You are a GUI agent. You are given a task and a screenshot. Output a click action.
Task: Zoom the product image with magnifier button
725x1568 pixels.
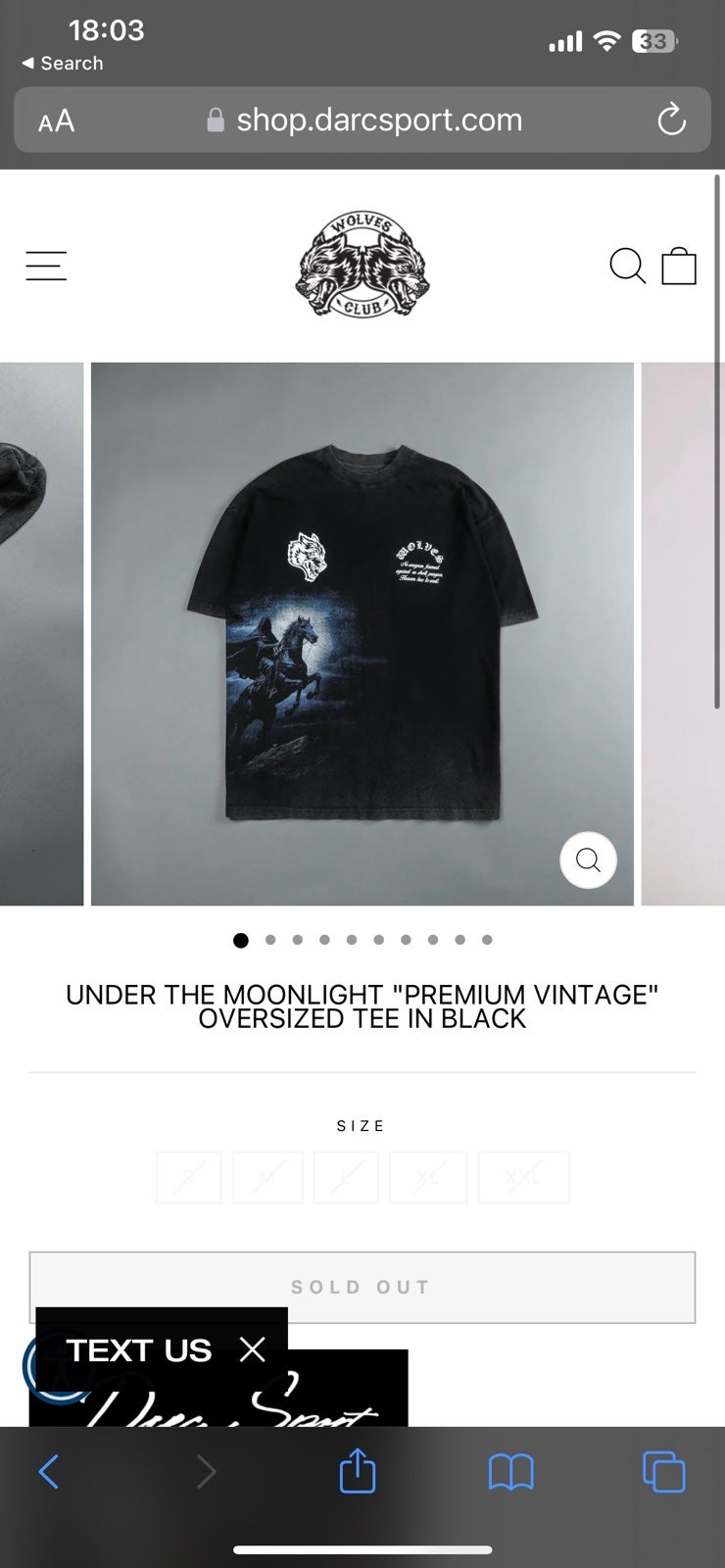(x=588, y=859)
